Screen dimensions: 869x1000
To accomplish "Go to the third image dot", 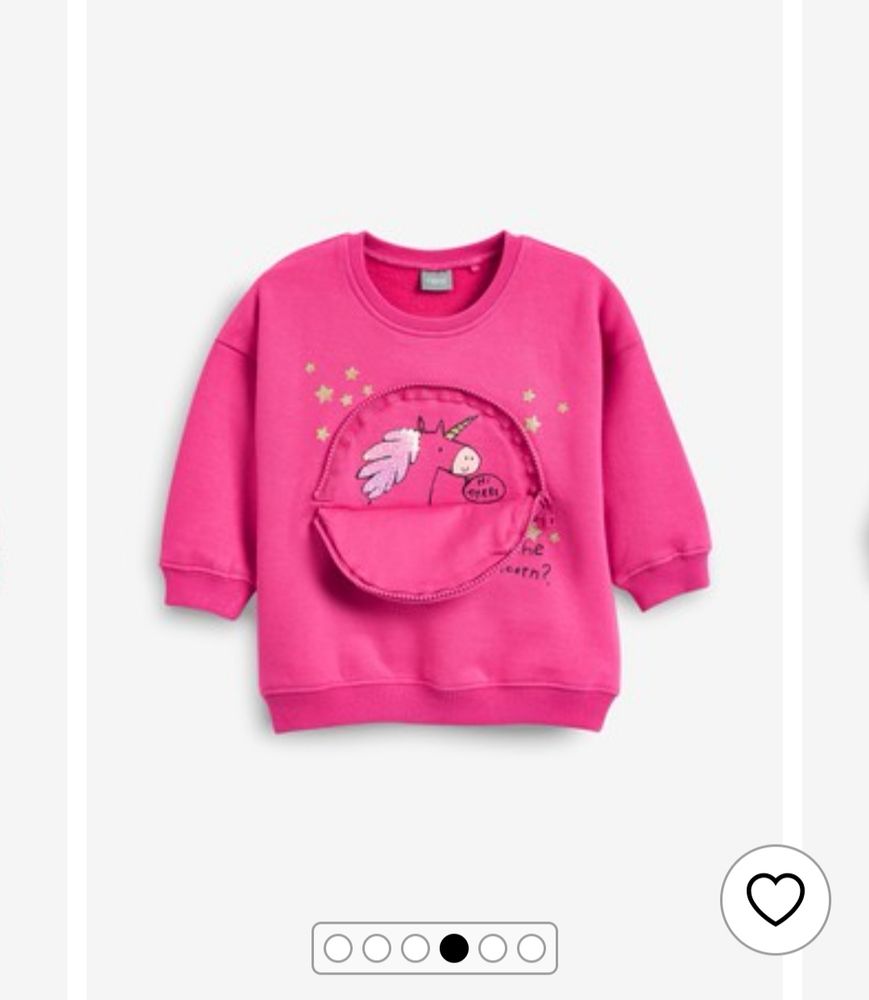I will pyautogui.click(x=415, y=948).
